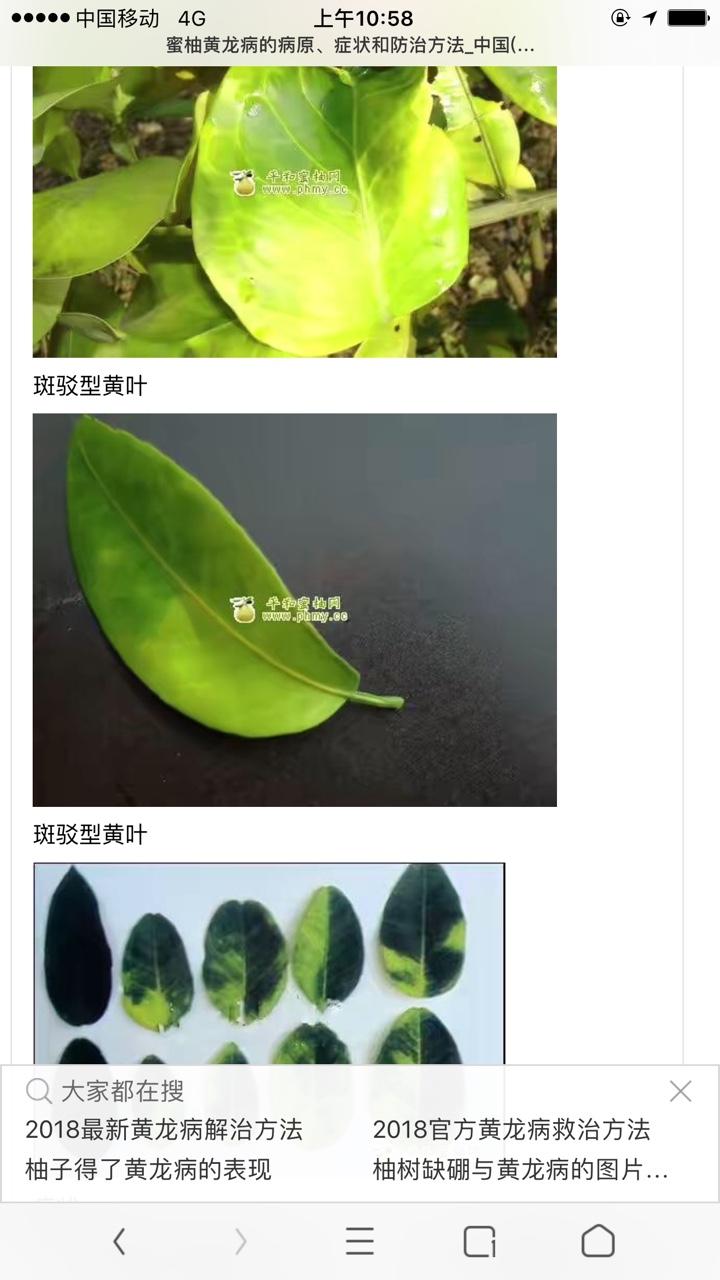Go to the browser home page
The image size is (720, 1280).
pos(598,1241)
